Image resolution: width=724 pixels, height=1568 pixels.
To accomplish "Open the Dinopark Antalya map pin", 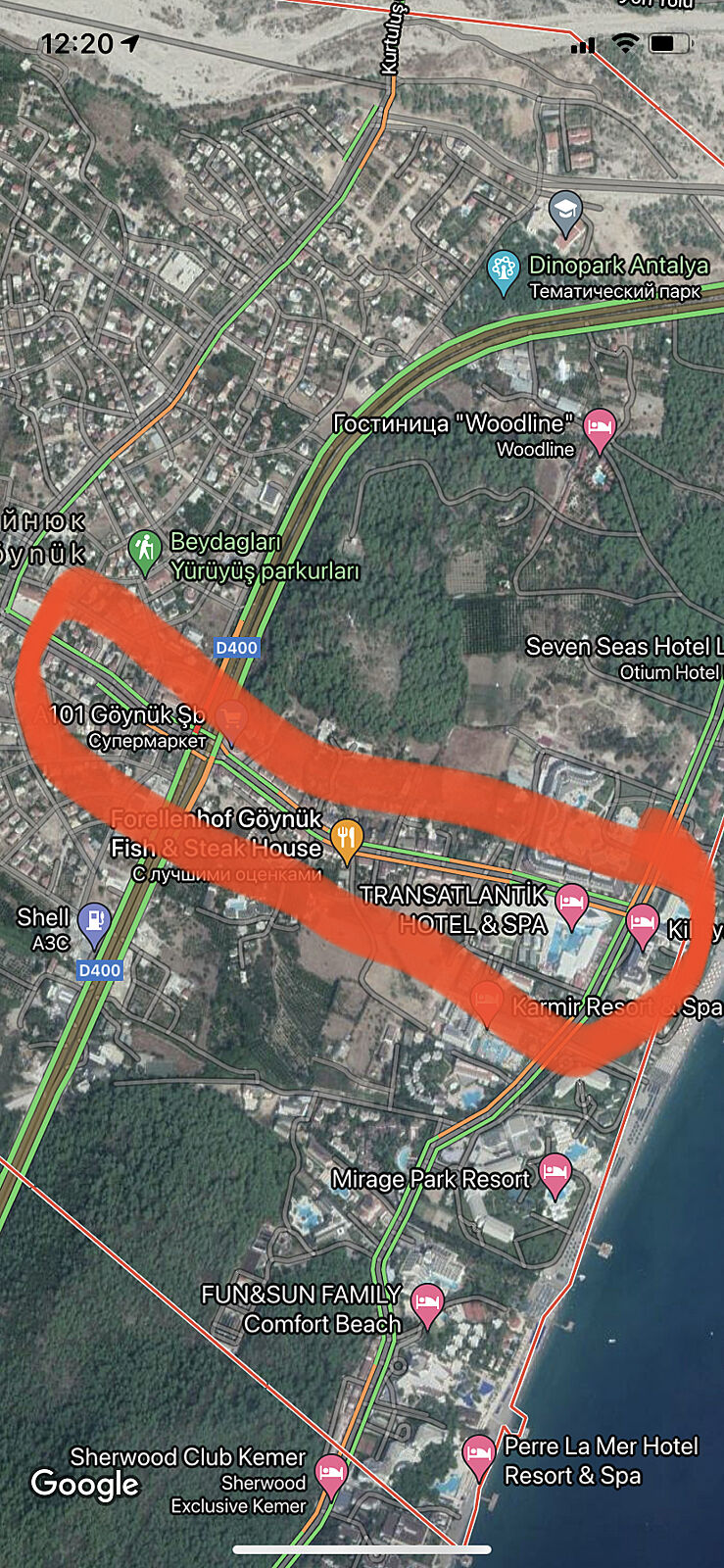I will [503, 271].
